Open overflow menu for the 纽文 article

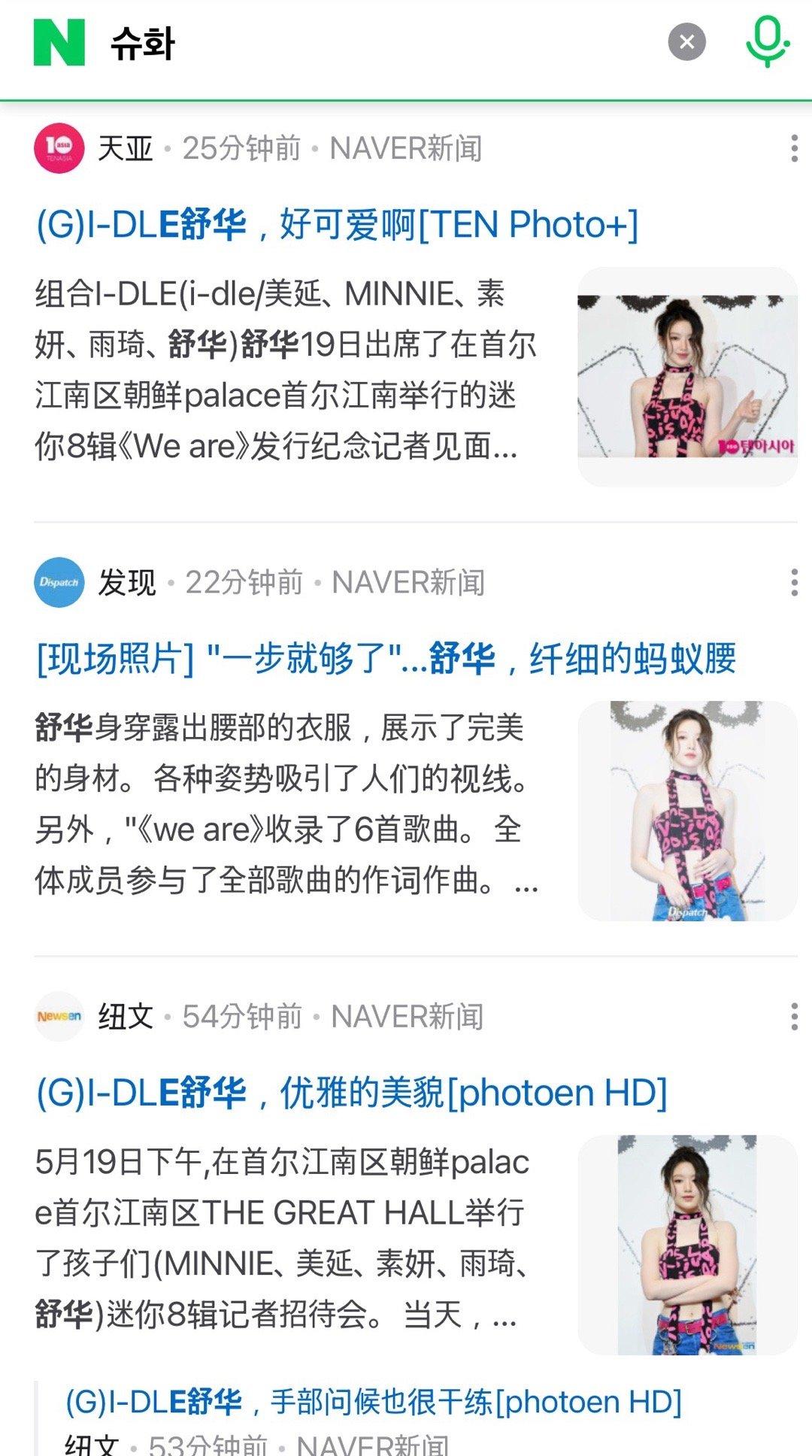pos(794,1017)
